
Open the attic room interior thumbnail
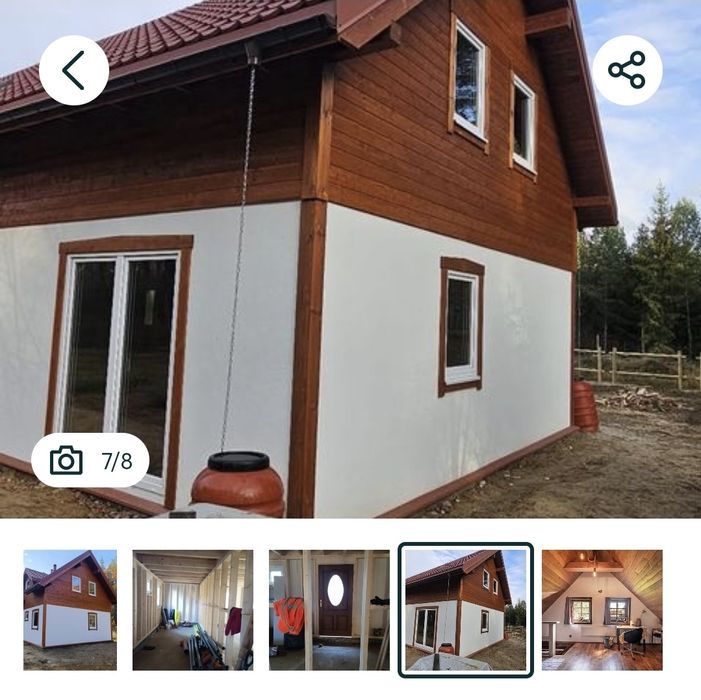tap(602, 609)
